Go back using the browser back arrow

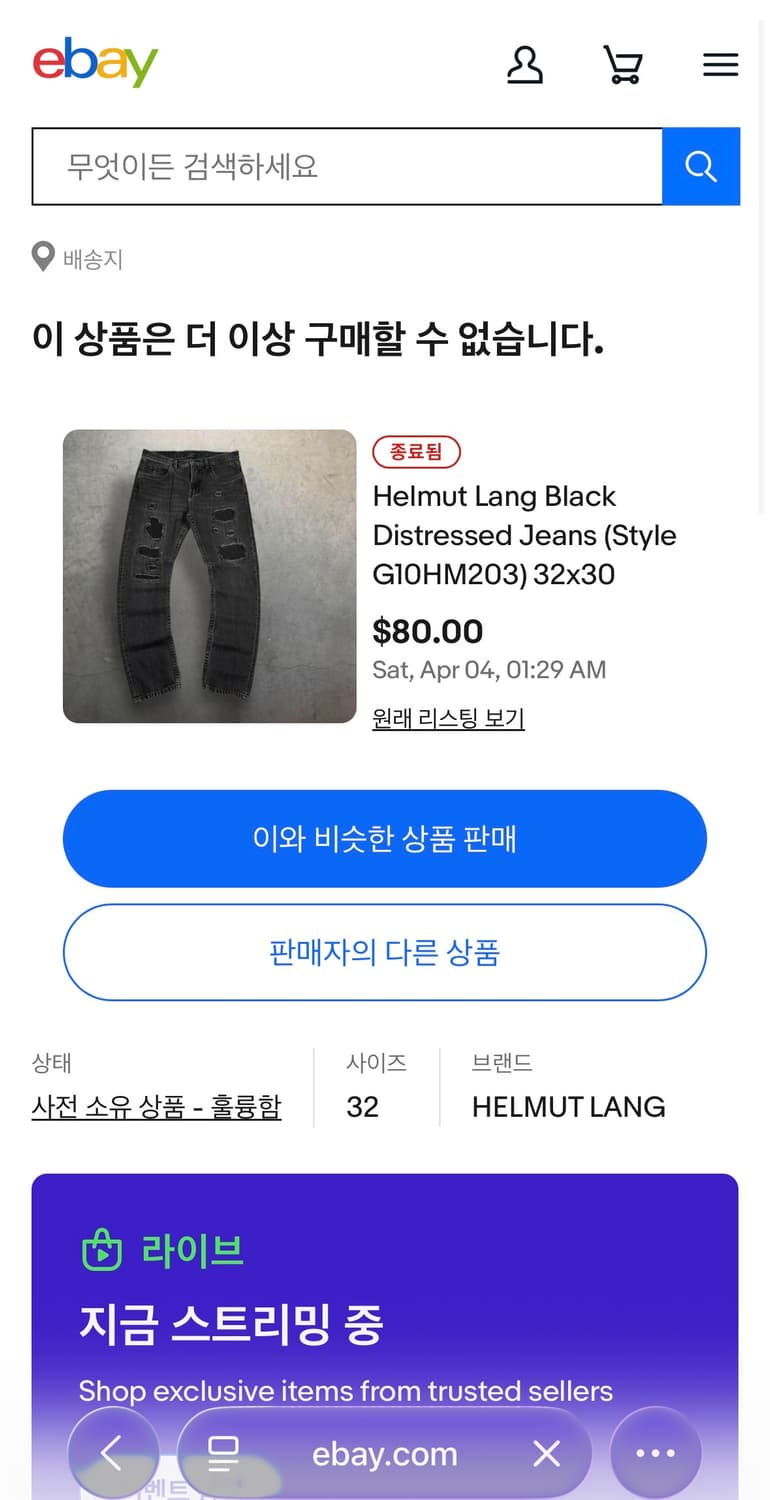tap(113, 1453)
